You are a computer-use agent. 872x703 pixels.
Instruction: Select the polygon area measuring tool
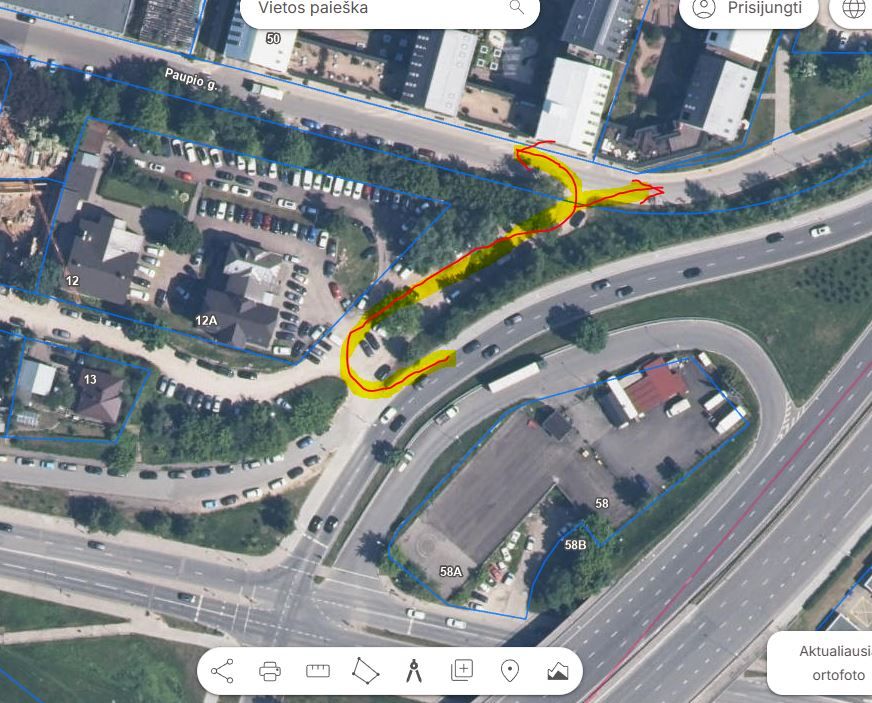pos(366,671)
